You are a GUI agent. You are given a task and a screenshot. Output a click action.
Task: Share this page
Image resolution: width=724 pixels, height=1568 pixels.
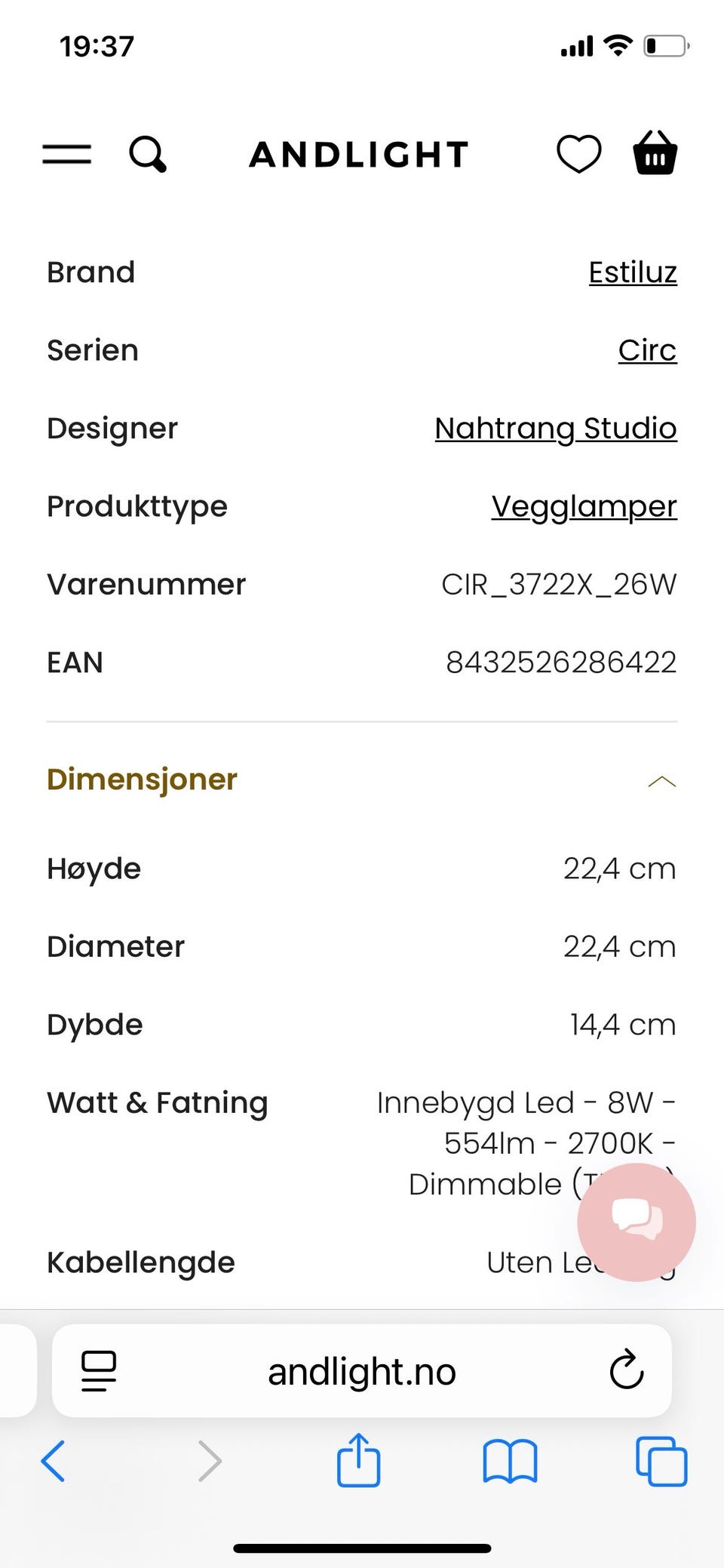pos(358,1460)
